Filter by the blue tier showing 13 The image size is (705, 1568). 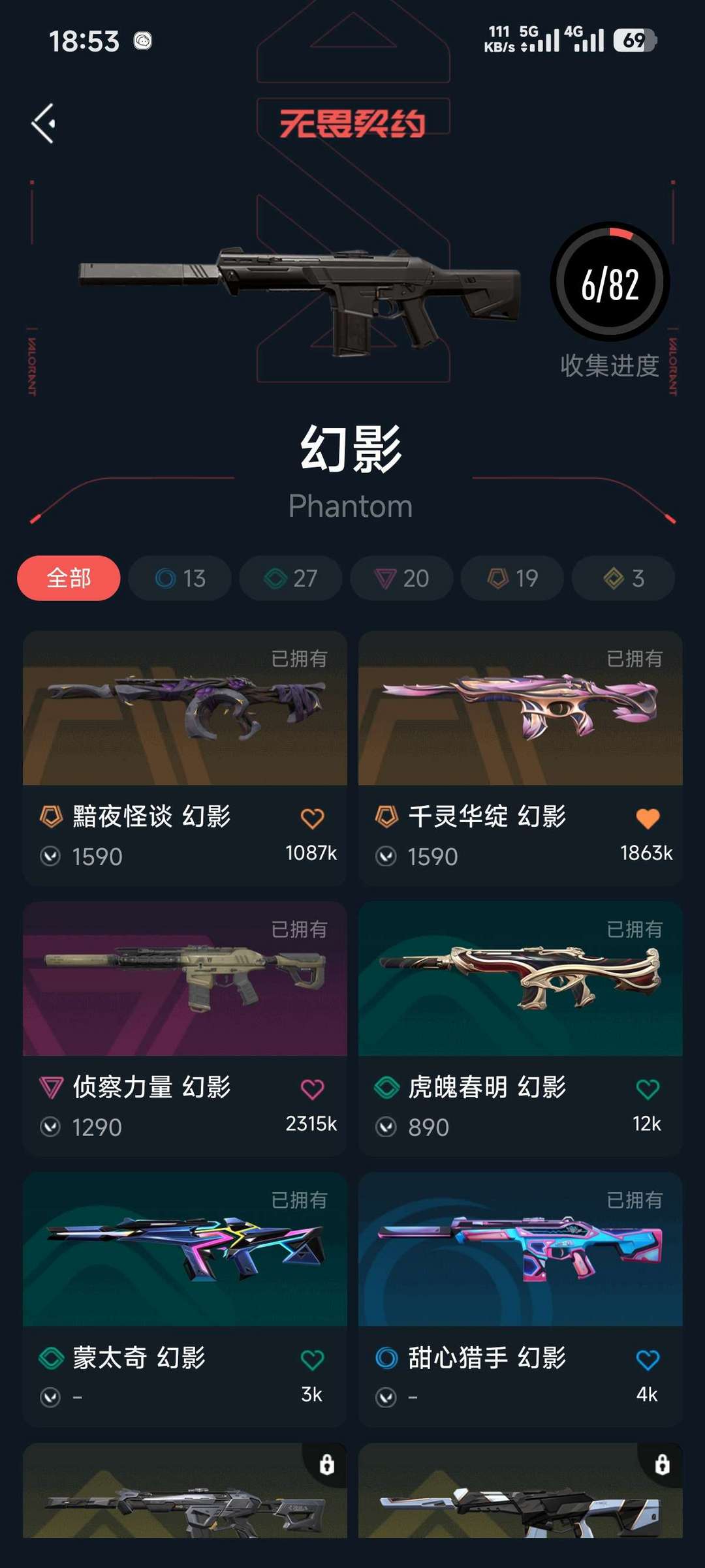(180, 578)
